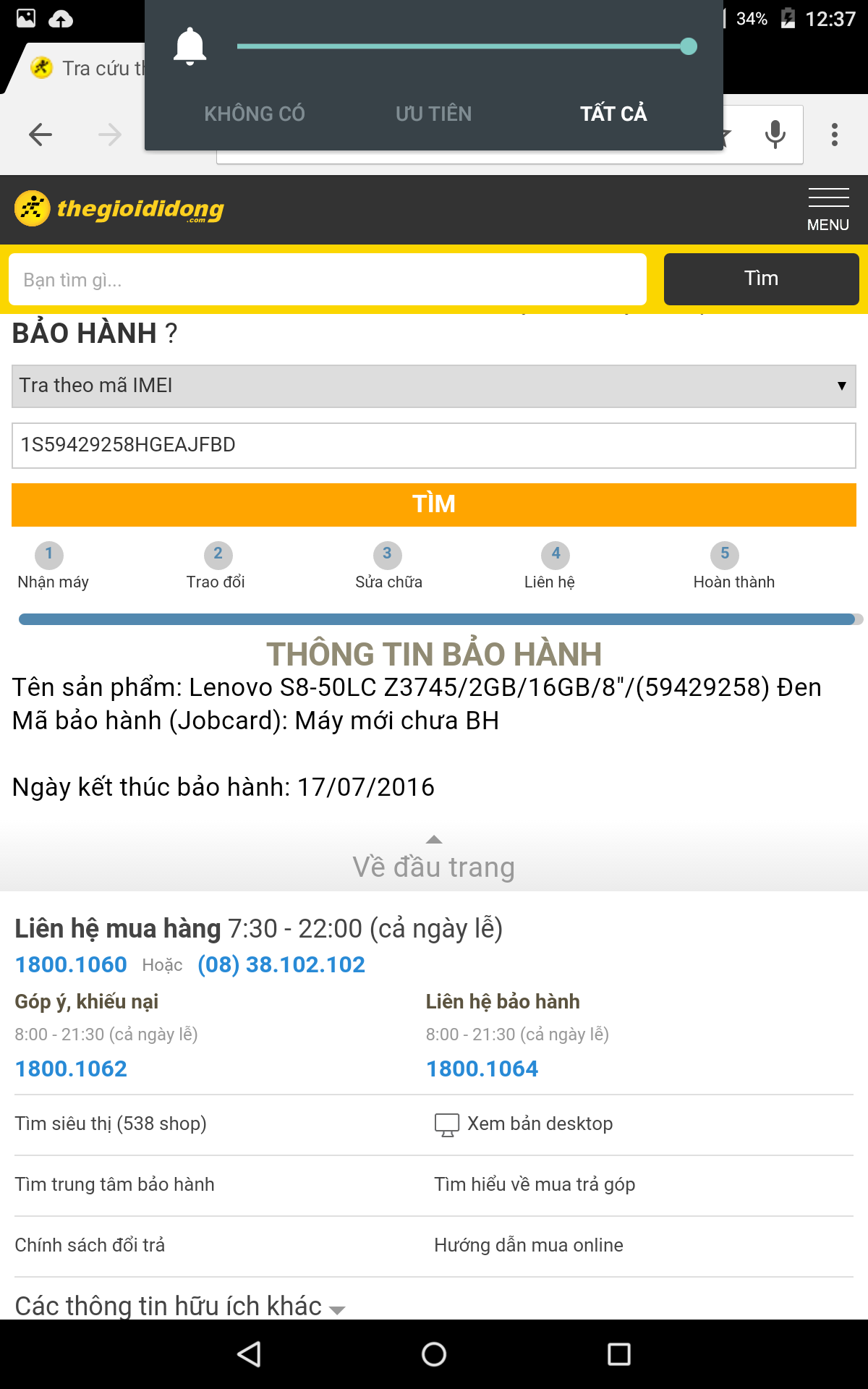The height and width of the screenshot is (1389, 868).
Task: Tap the black Tìm search button
Action: click(762, 279)
